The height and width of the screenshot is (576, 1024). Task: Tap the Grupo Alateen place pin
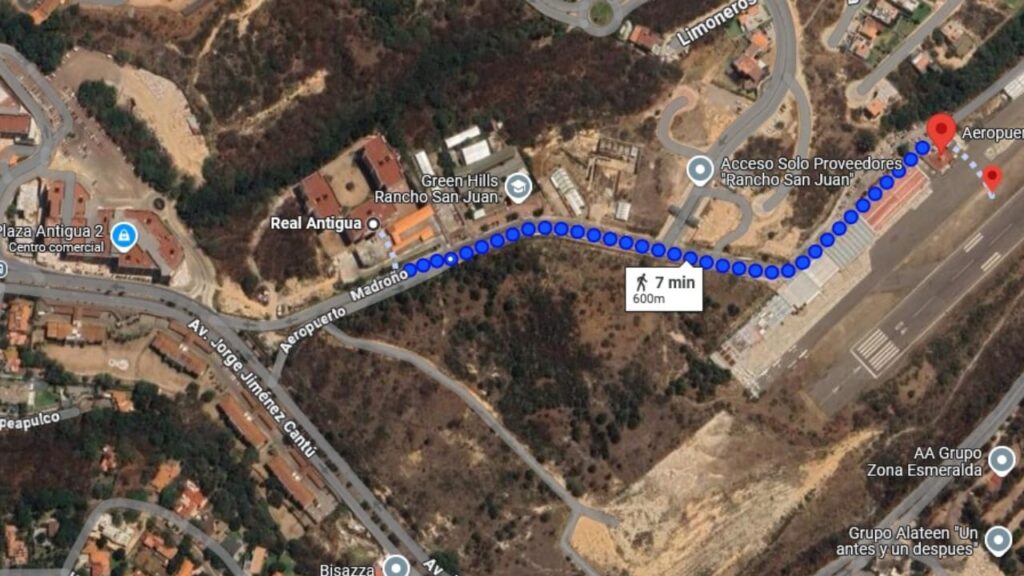pos(997,540)
